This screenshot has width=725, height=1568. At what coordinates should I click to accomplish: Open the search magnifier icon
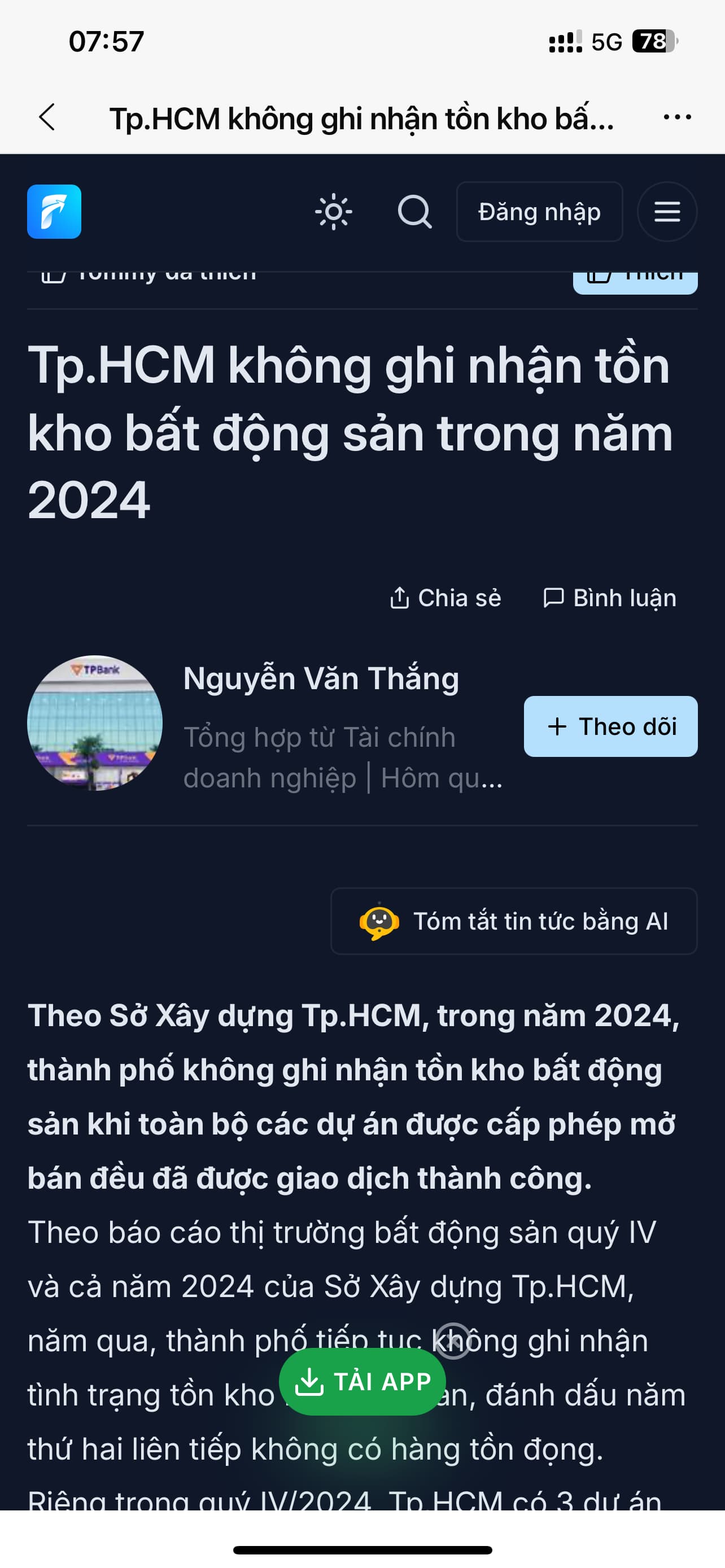[x=414, y=212]
